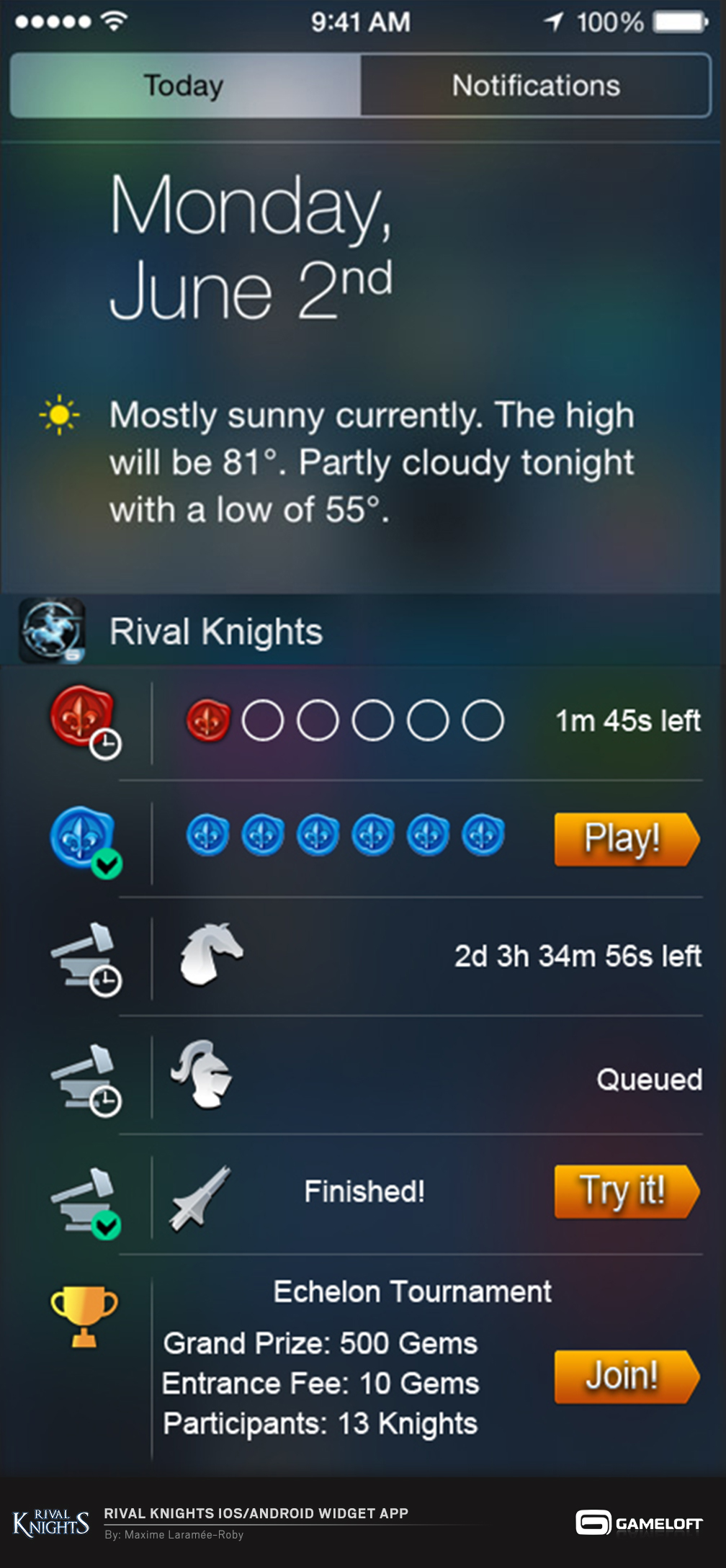
Task: Open the red seal refill row
Action: (x=425, y=720)
